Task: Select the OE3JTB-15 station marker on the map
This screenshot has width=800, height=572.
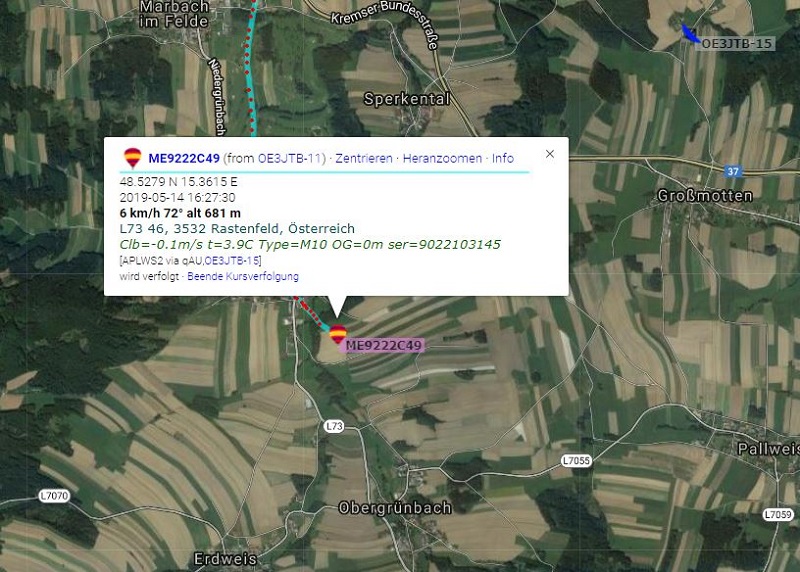Action: [691, 34]
